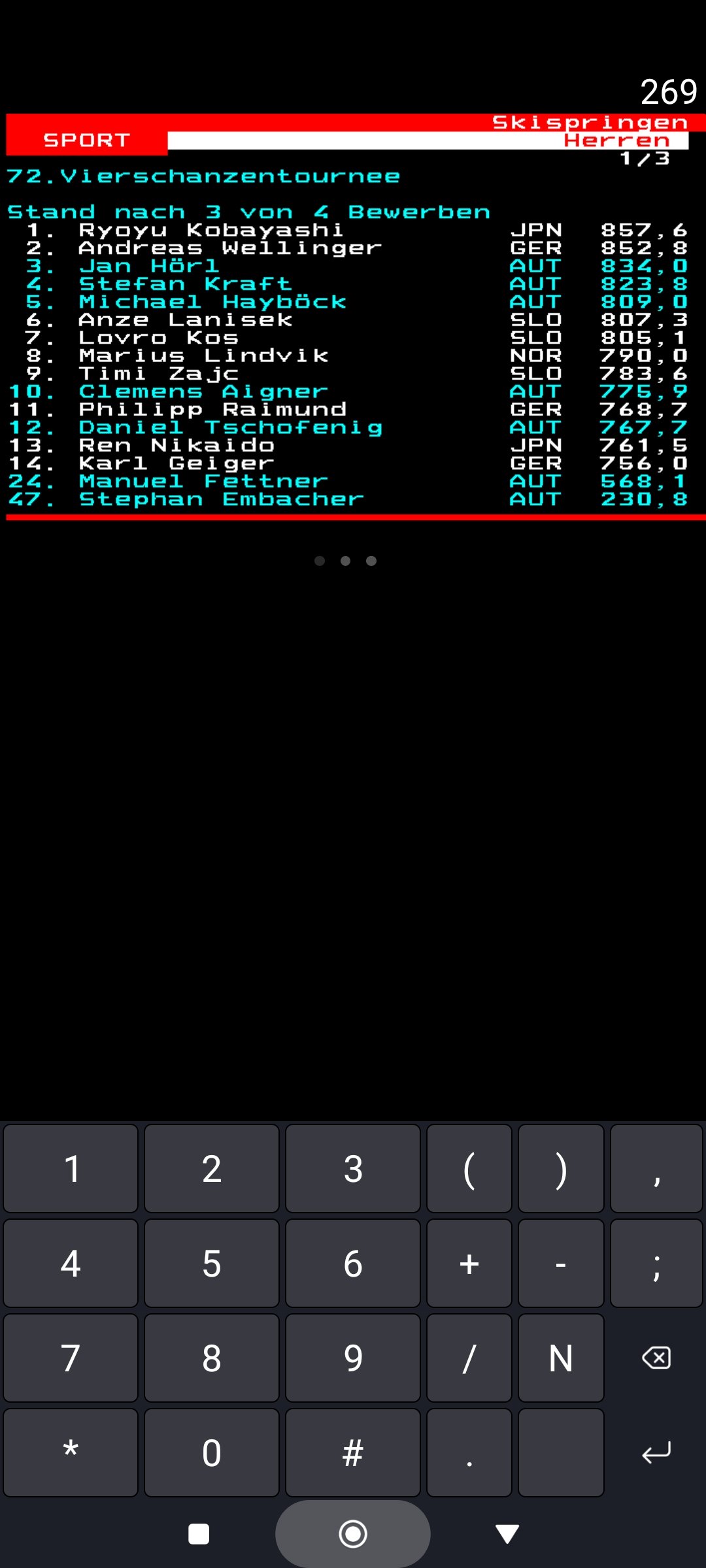Image resolution: width=706 pixels, height=1568 pixels.
Task: Enter digit 2 on the keypad
Action: pyautogui.click(x=212, y=1168)
